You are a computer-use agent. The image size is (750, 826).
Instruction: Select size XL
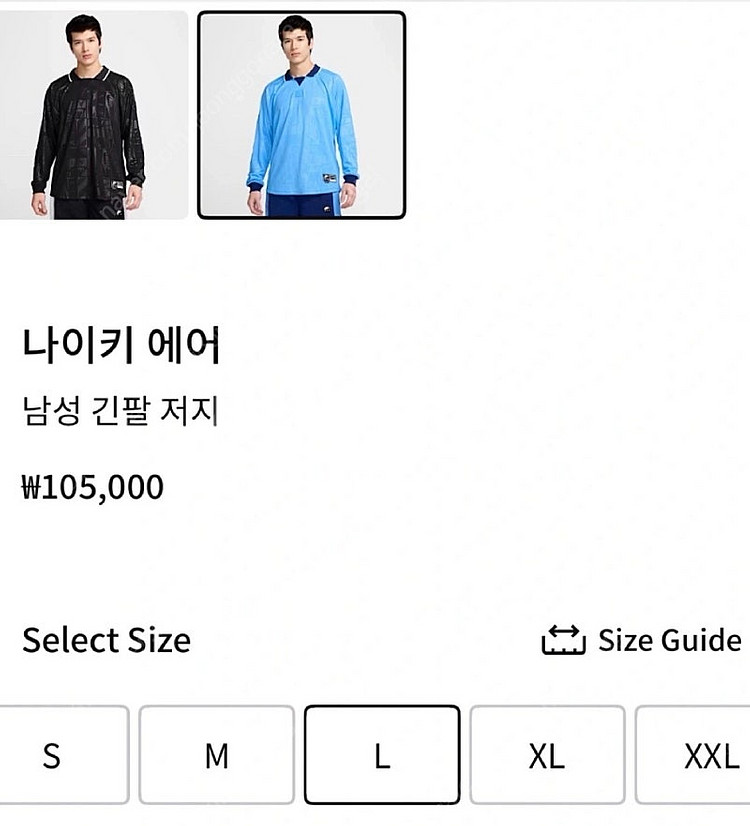pyautogui.click(x=547, y=755)
